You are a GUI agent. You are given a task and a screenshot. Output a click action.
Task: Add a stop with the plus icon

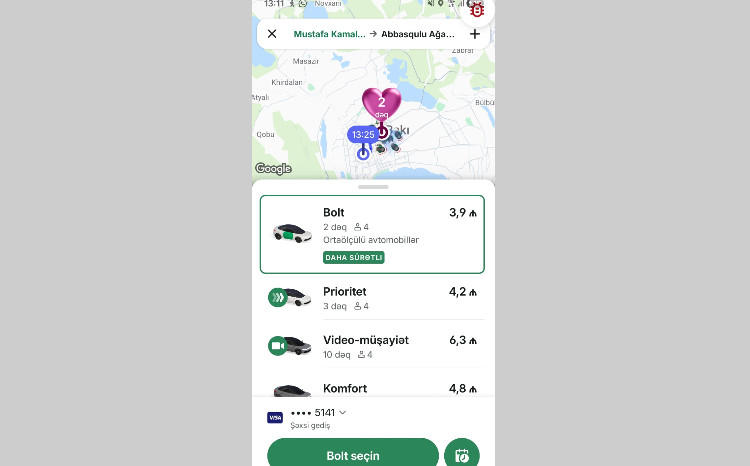(x=474, y=34)
